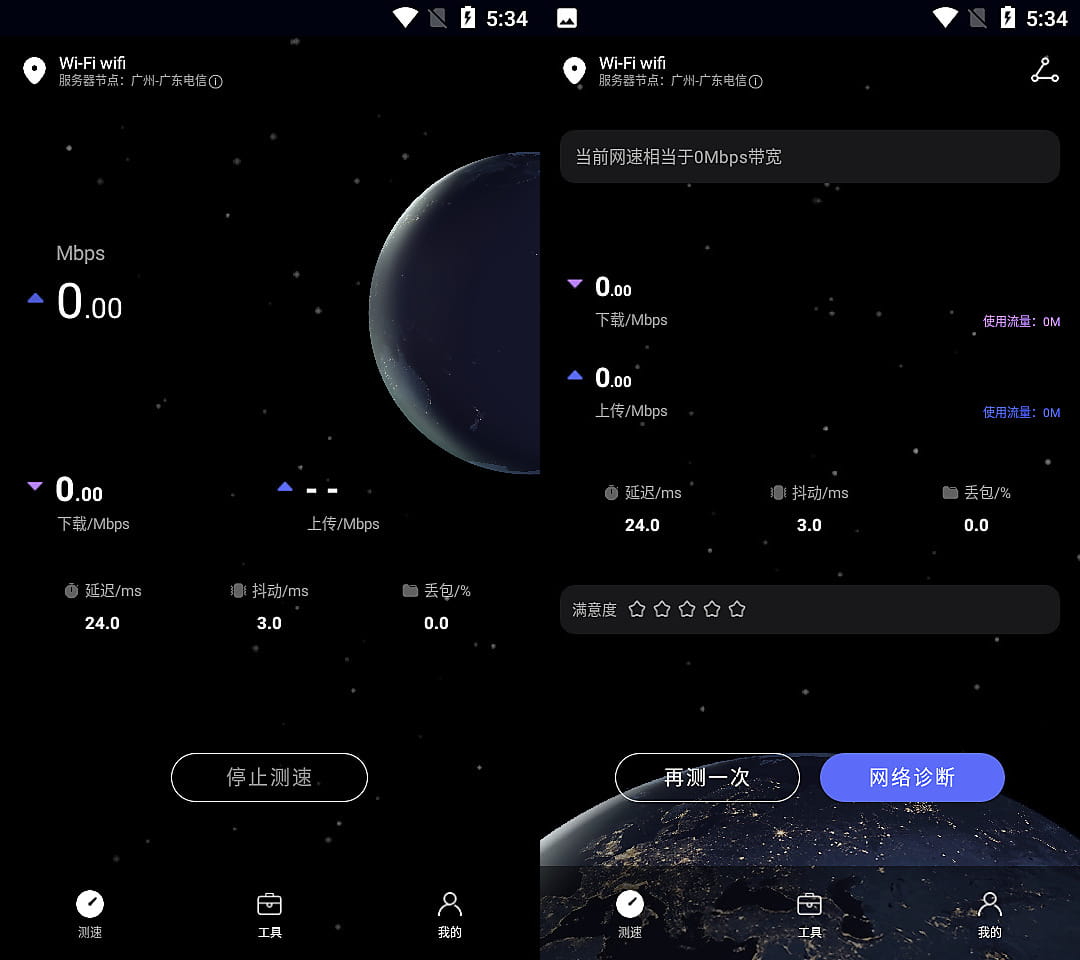The image size is (1080, 960).
Task: Open the 测速 tab below 再测一次
Action: tap(629, 914)
